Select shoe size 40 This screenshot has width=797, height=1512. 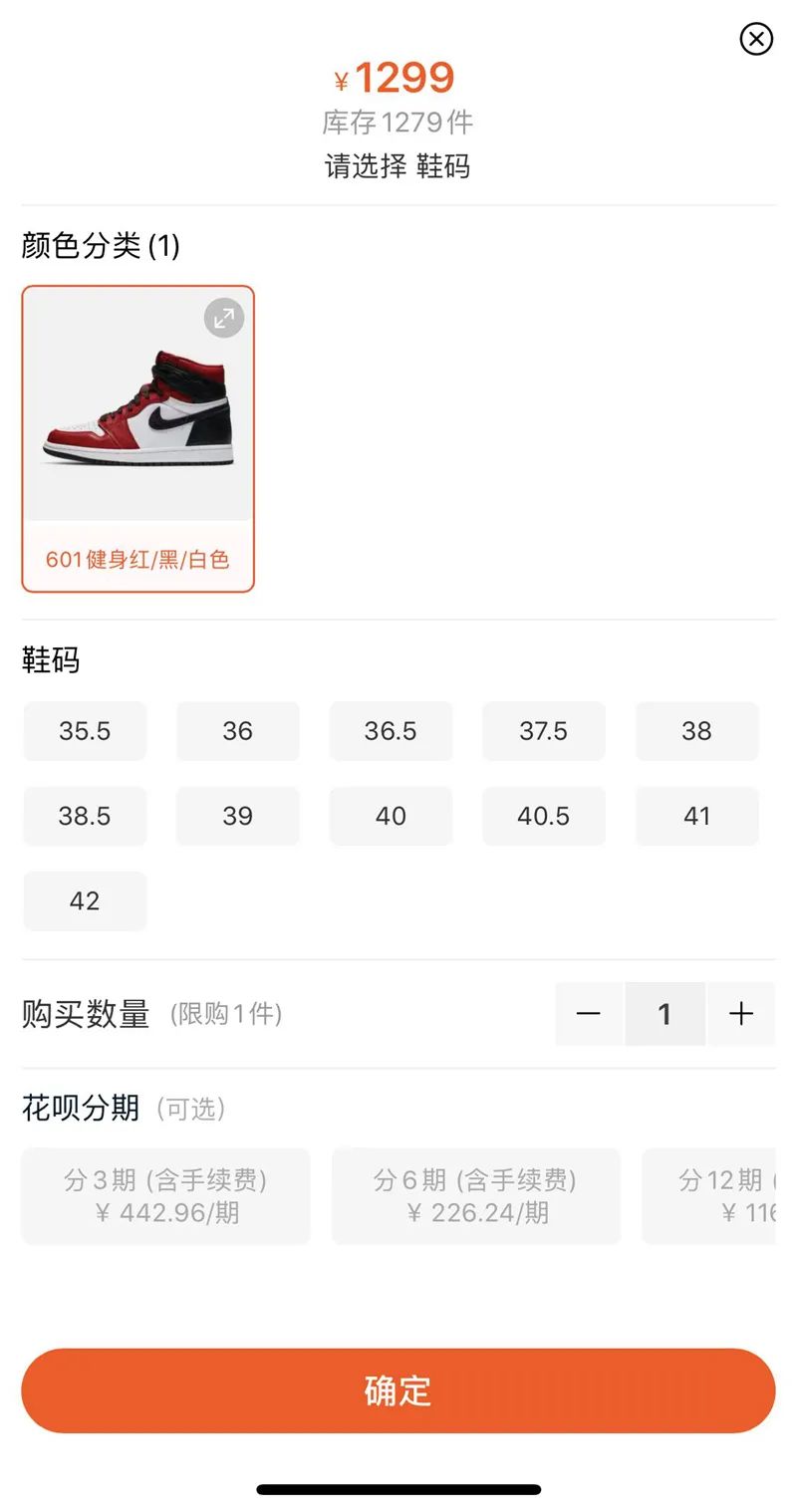(391, 816)
